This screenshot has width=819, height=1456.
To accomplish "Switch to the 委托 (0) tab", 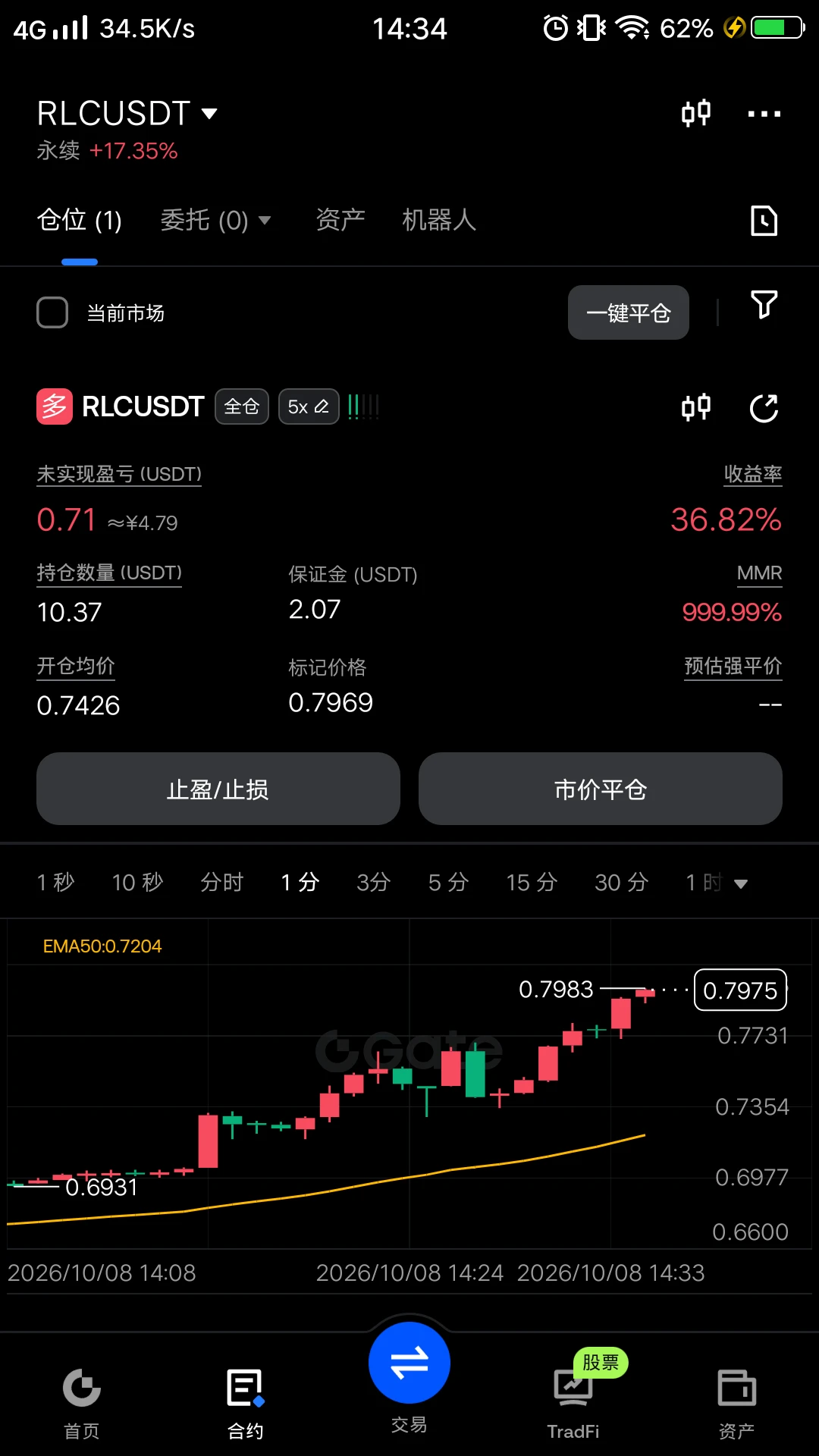I will click(x=215, y=220).
